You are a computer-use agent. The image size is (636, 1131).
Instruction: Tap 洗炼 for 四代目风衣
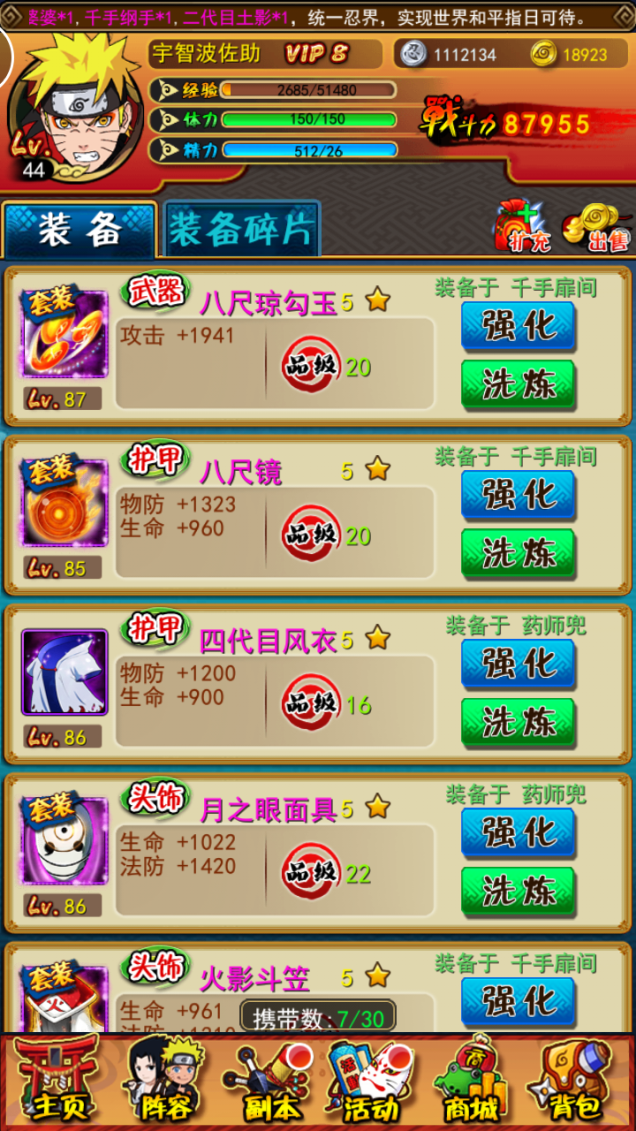point(518,723)
